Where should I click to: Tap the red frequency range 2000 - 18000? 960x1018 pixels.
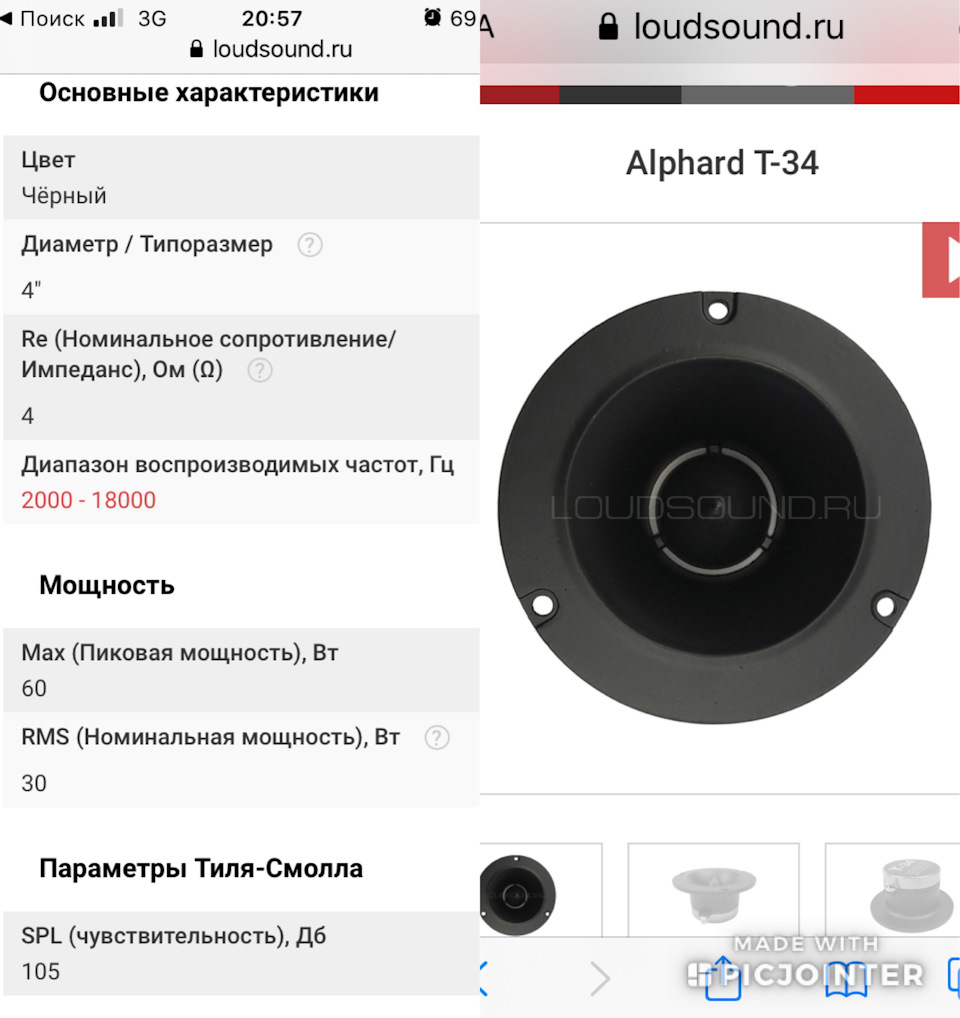point(86,499)
